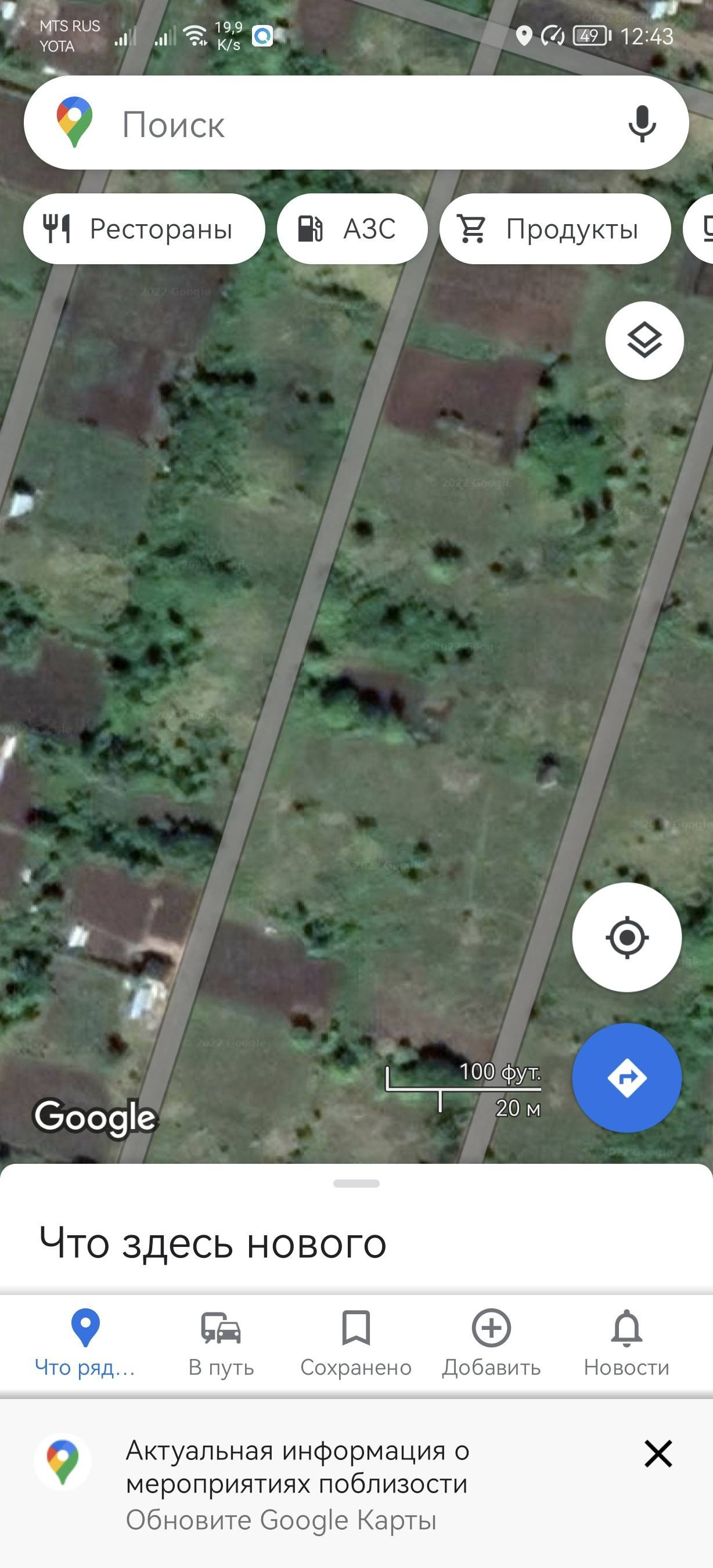The height and width of the screenshot is (1568, 713).
Task: Select the Рестораны chip
Action: coord(144,229)
